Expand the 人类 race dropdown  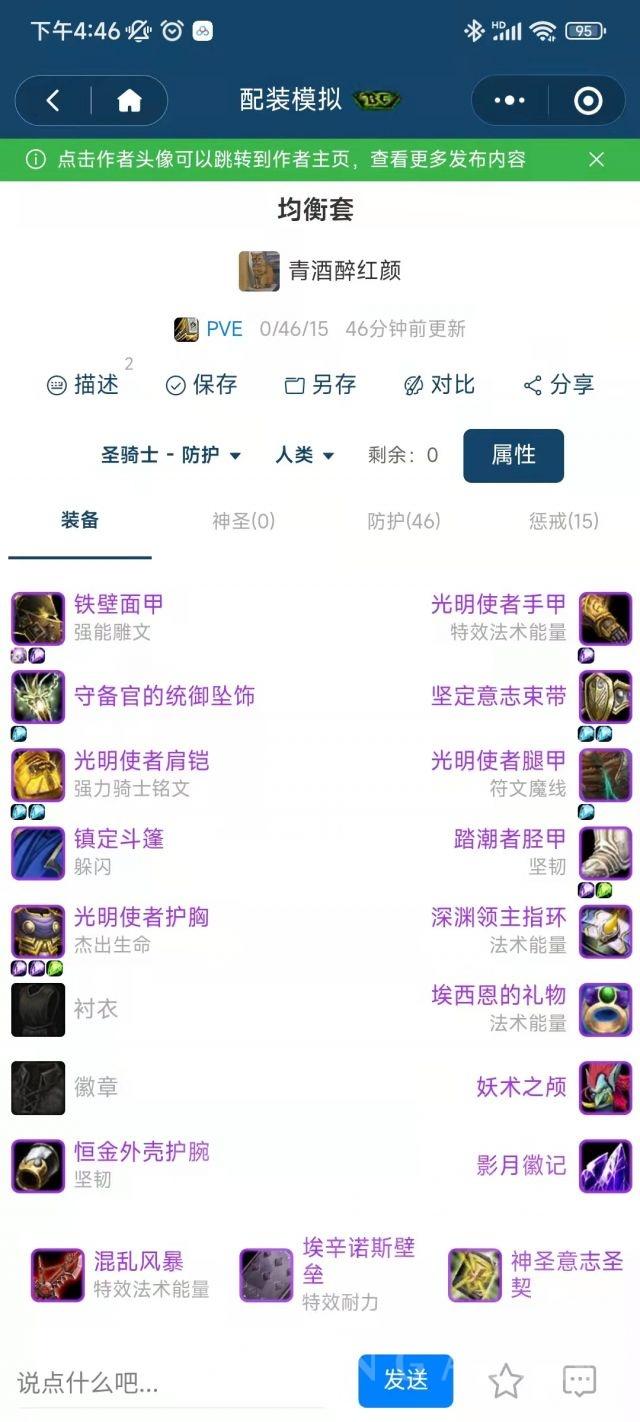pyautogui.click(x=304, y=455)
